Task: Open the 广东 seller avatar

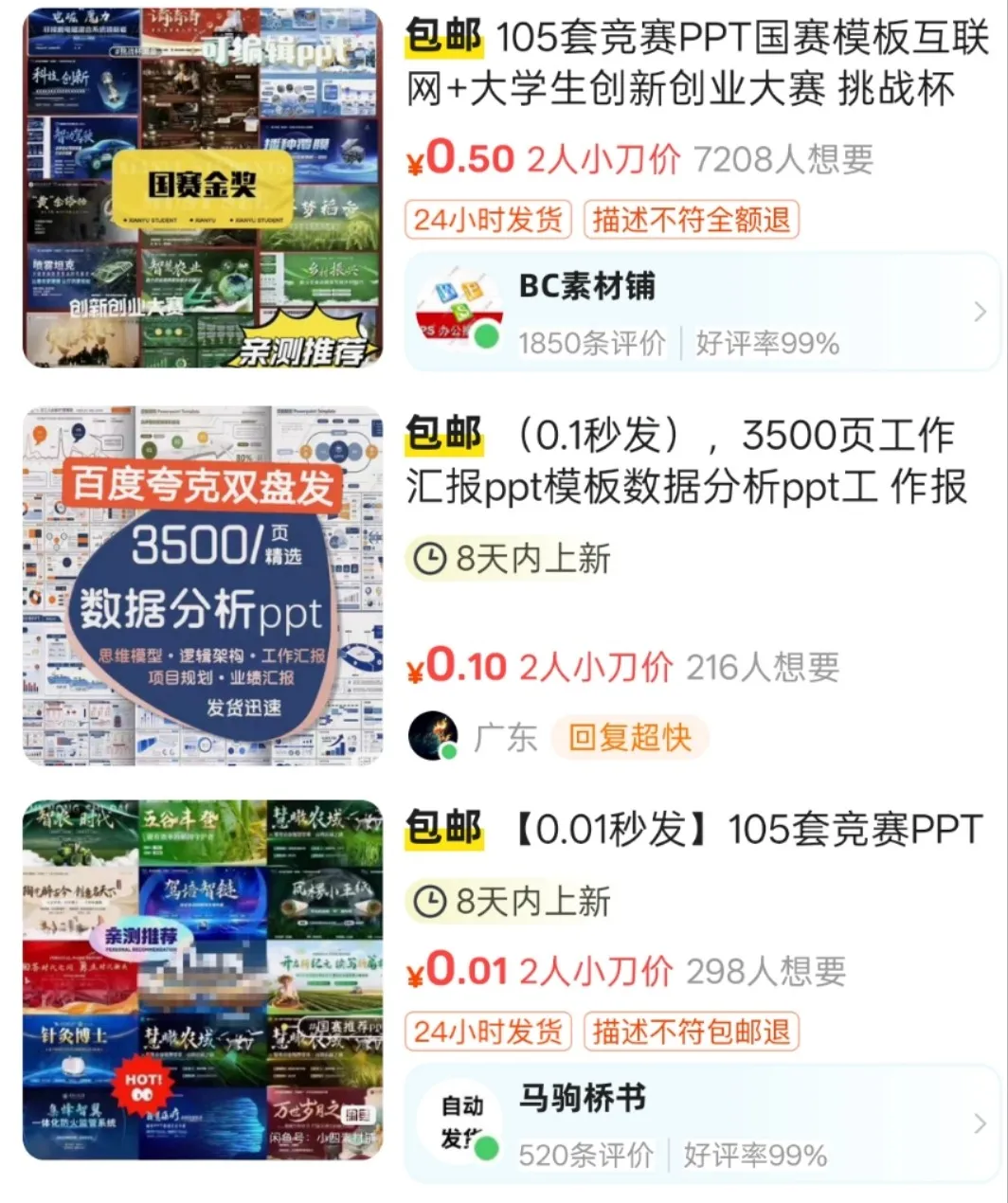Action: 434,735
